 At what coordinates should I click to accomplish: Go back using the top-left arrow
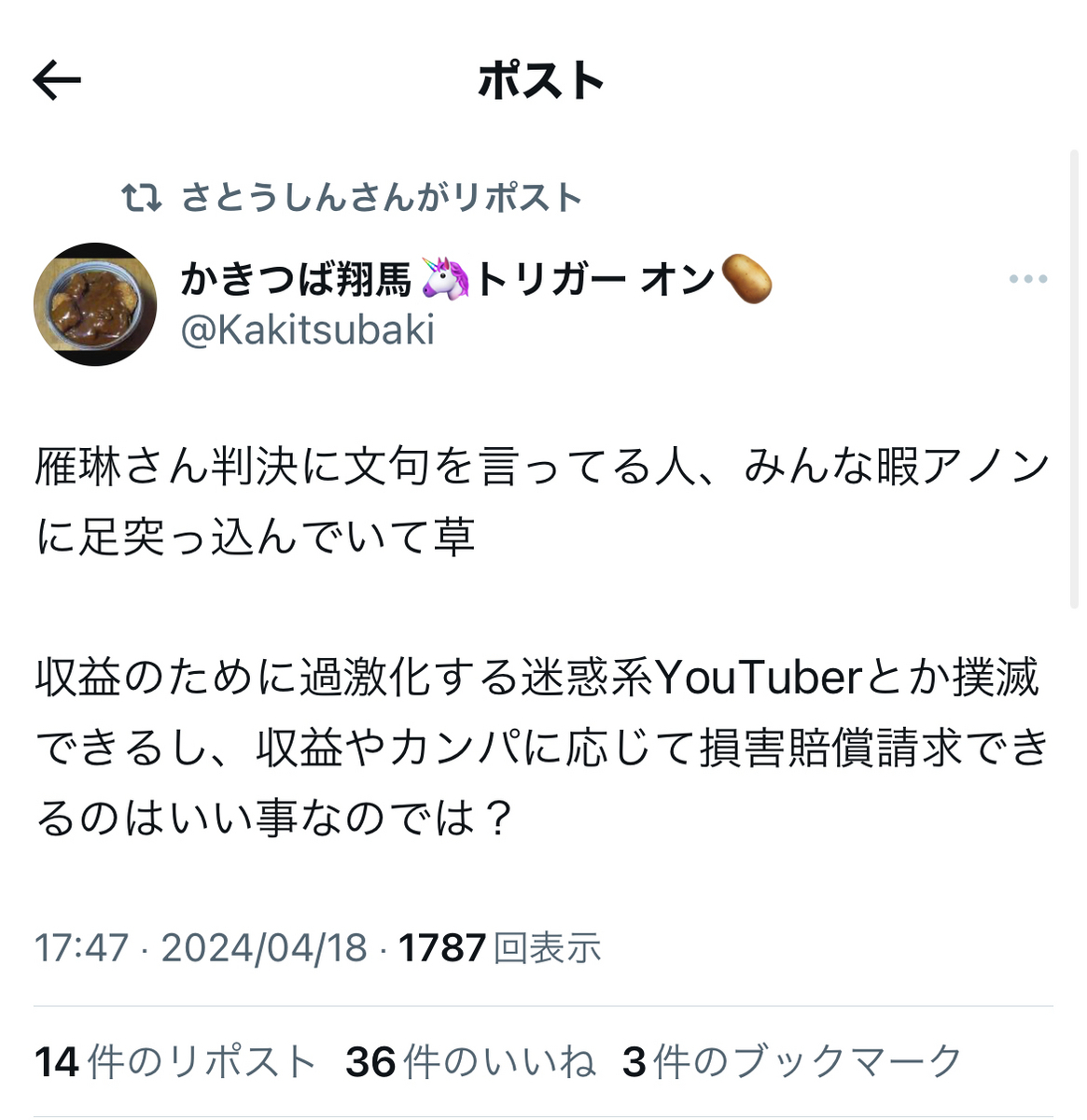pyautogui.click(x=57, y=81)
